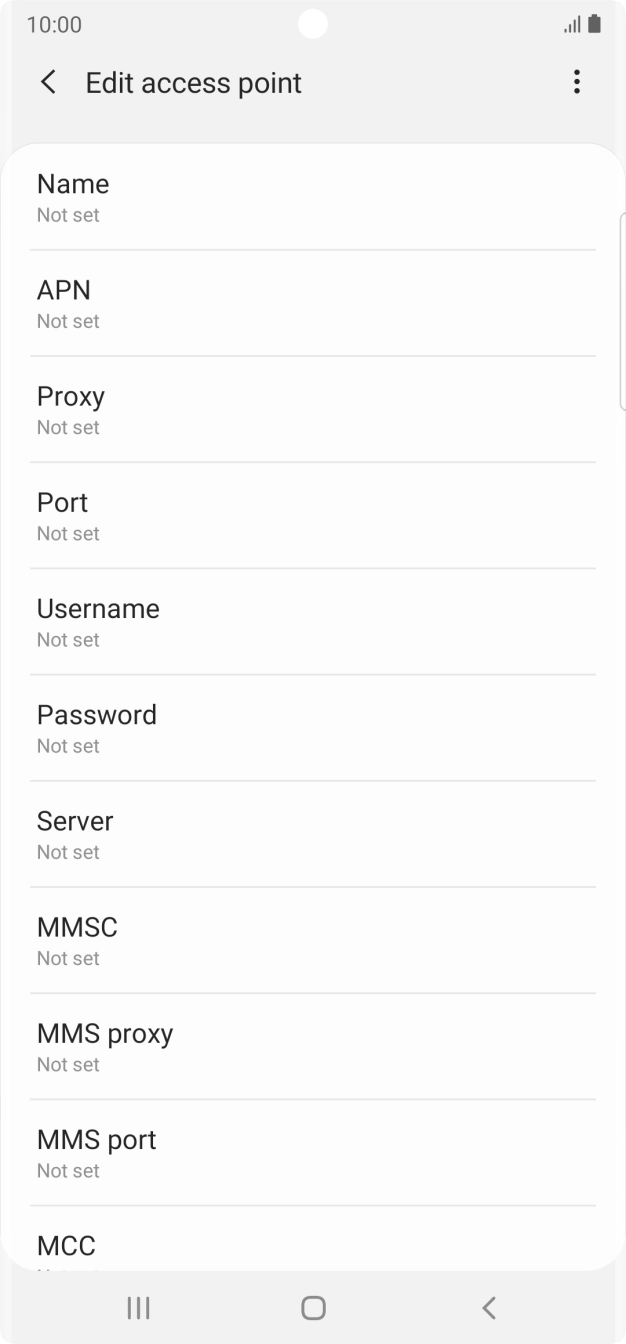Viewport: 626px width, 1344px height.
Task: Open the more options menu
Action: click(576, 82)
